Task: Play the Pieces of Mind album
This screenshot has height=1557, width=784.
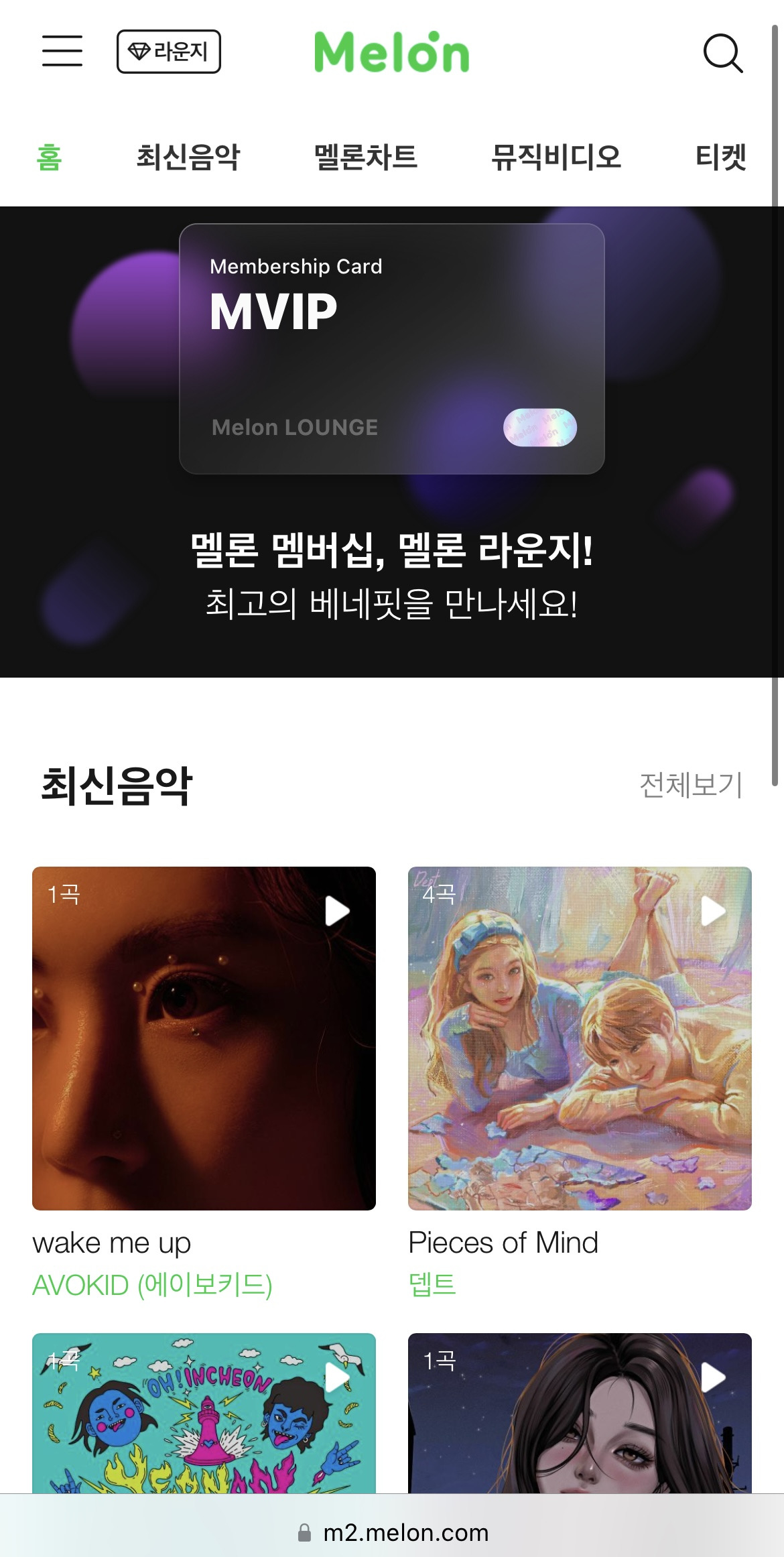Action: click(x=713, y=911)
